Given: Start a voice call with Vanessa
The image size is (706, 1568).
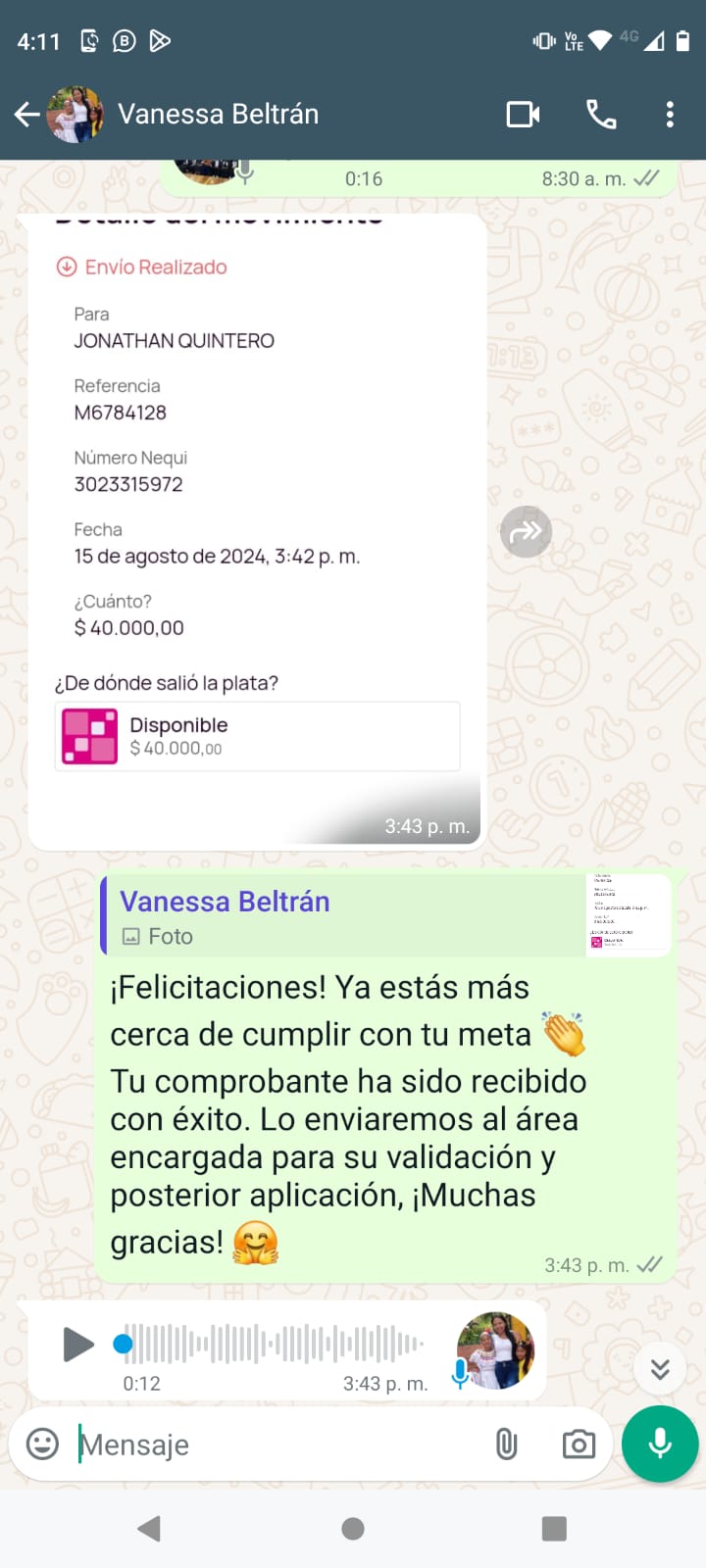Looking at the screenshot, I should coord(601,115).
